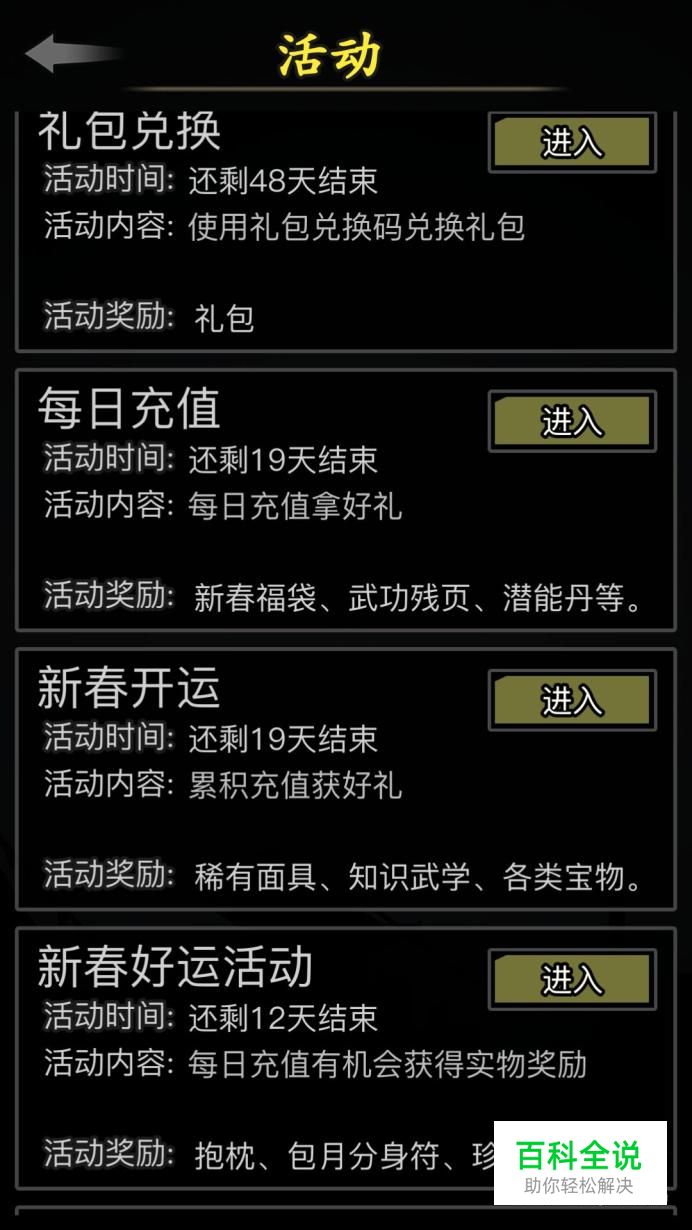
Task: Enter the 新春好运活动 activity
Action: pos(572,979)
